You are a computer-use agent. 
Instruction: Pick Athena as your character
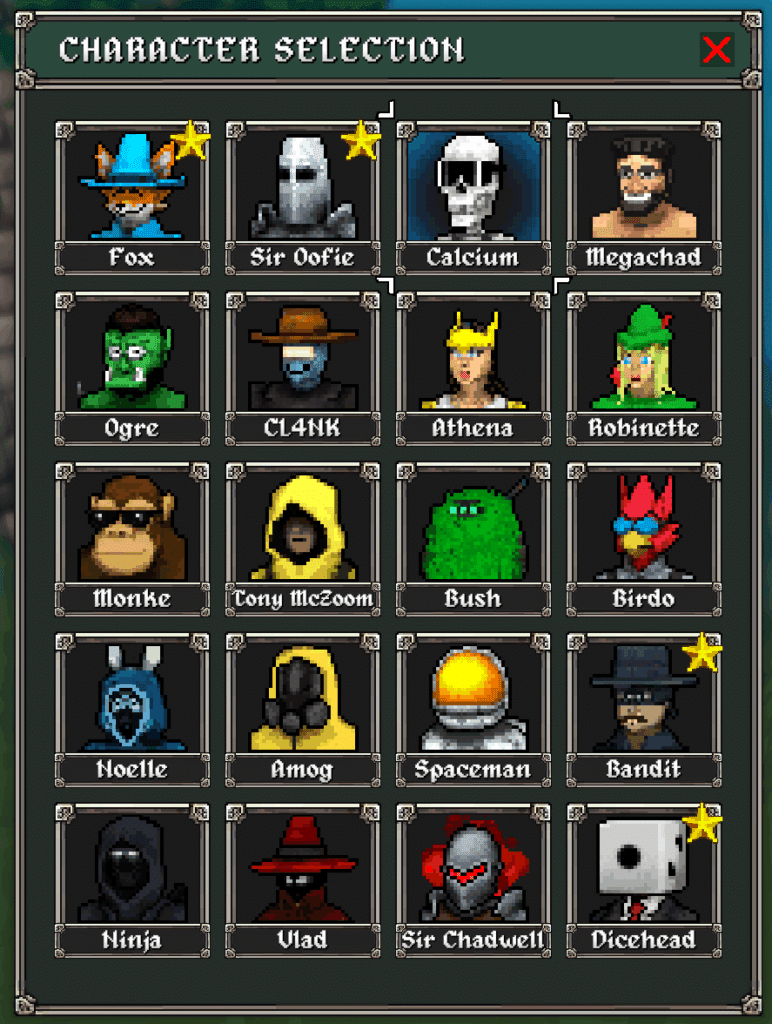(x=472, y=355)
